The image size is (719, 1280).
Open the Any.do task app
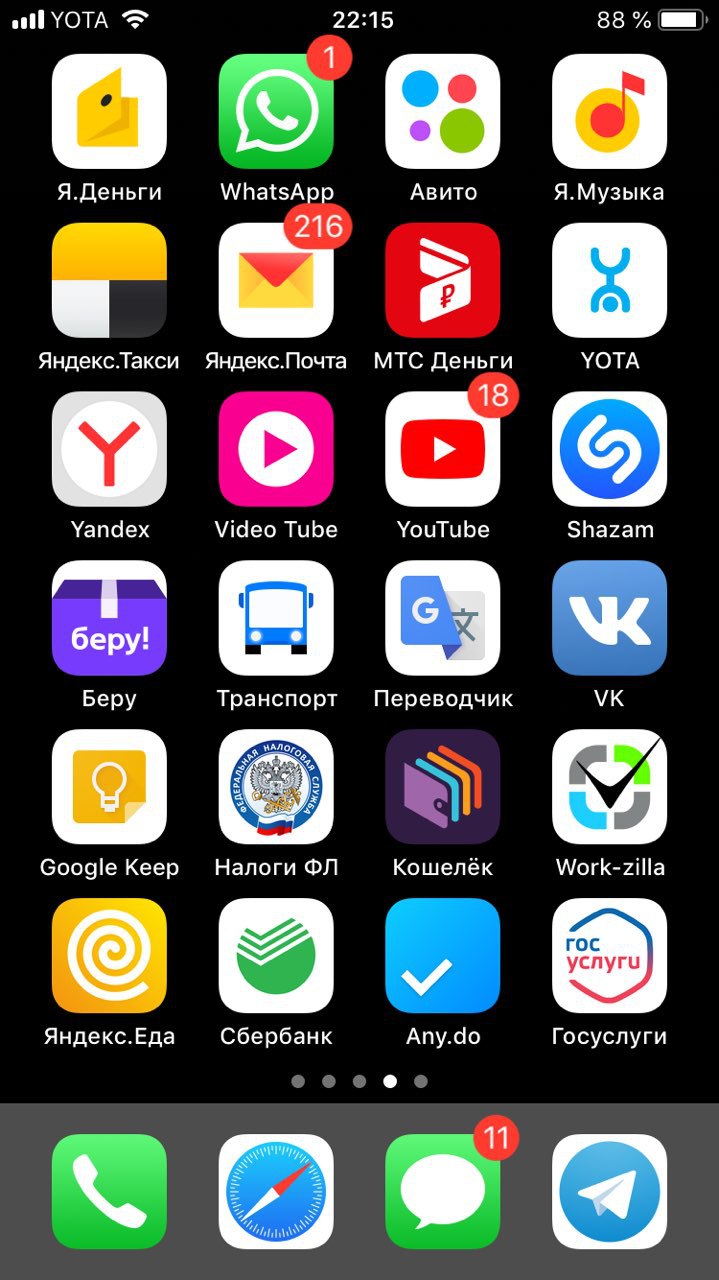443,956
